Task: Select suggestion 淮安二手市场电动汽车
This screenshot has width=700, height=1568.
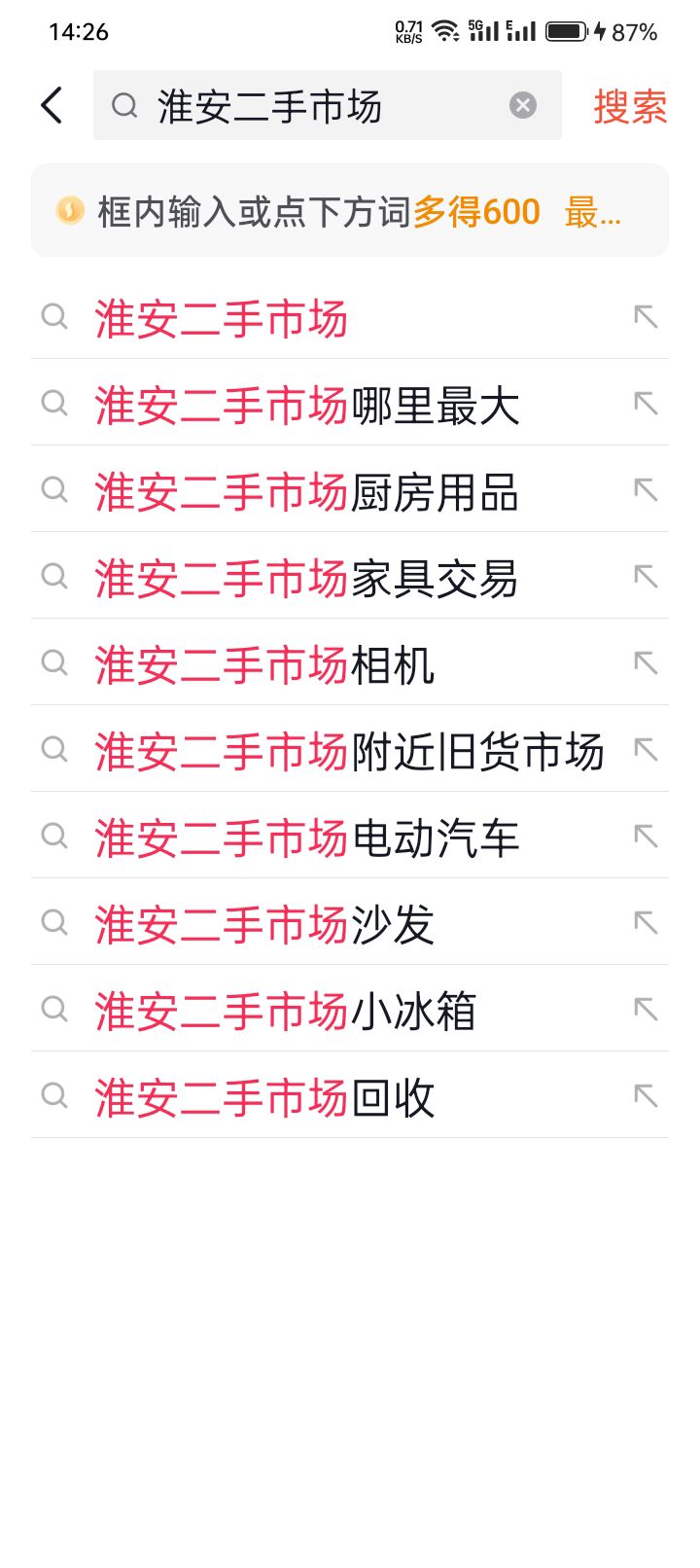Action: coord(350,836)
